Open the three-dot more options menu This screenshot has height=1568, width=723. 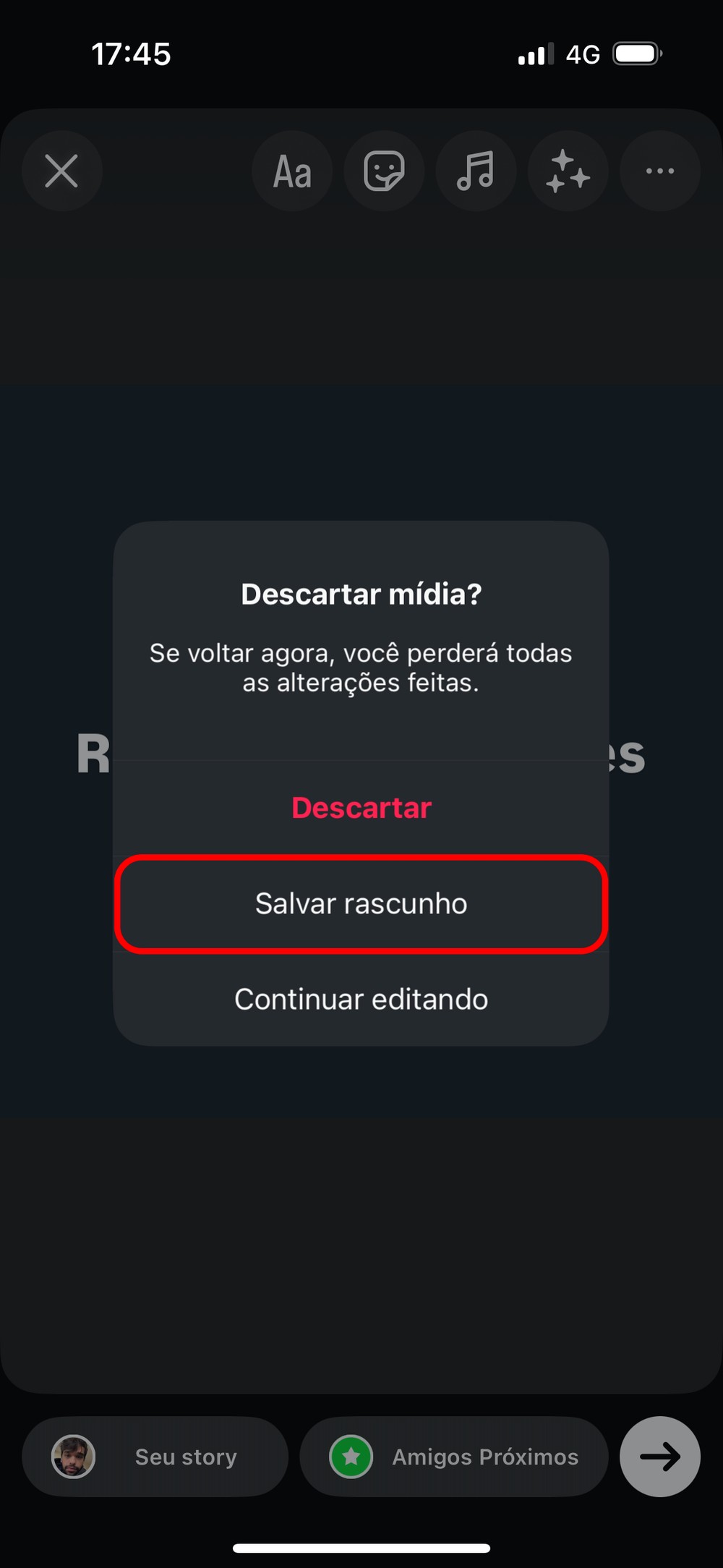click(x=659, y=171)
